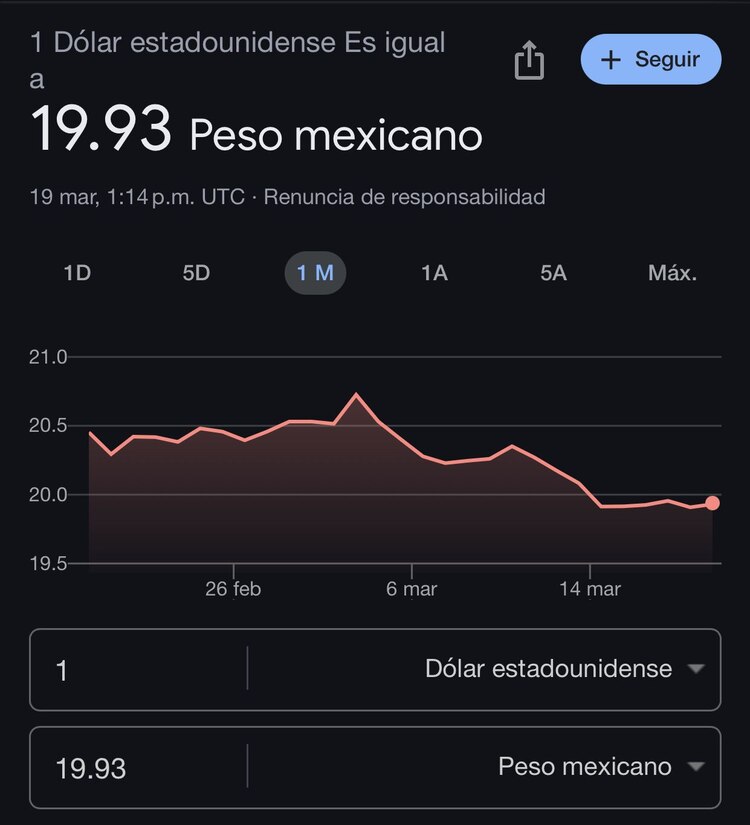The image size is (750, 825).
Task: Switch to the 1D time range
Action: click(77, 272)
